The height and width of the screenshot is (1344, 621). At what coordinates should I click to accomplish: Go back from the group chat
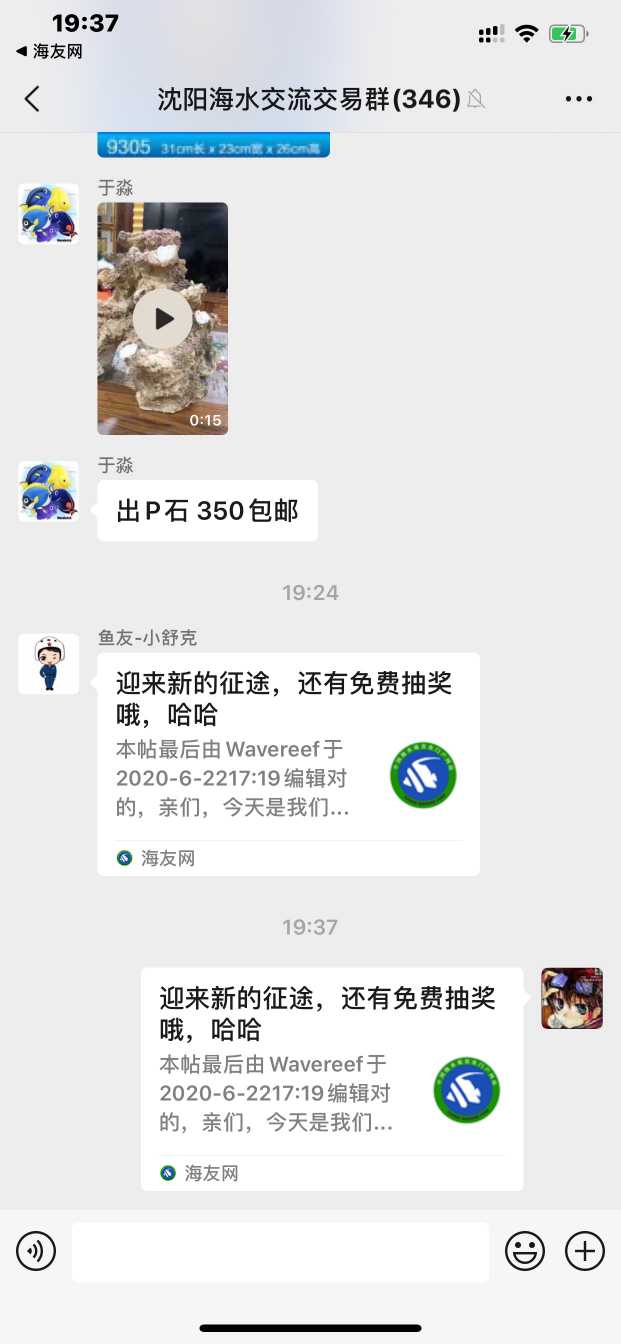32,99
